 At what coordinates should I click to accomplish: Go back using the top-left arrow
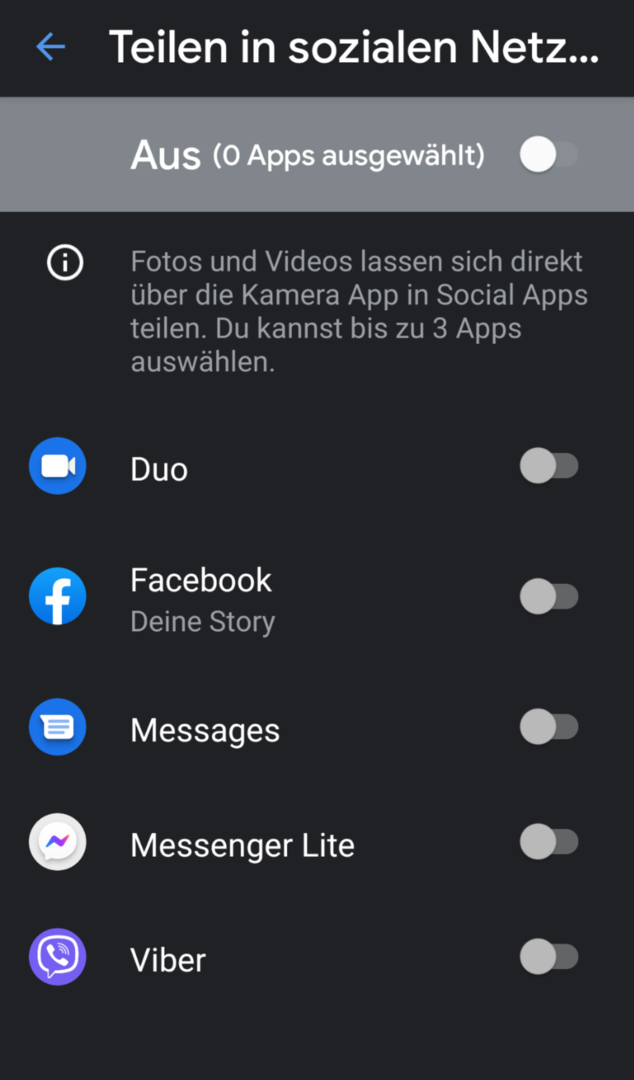50,47
